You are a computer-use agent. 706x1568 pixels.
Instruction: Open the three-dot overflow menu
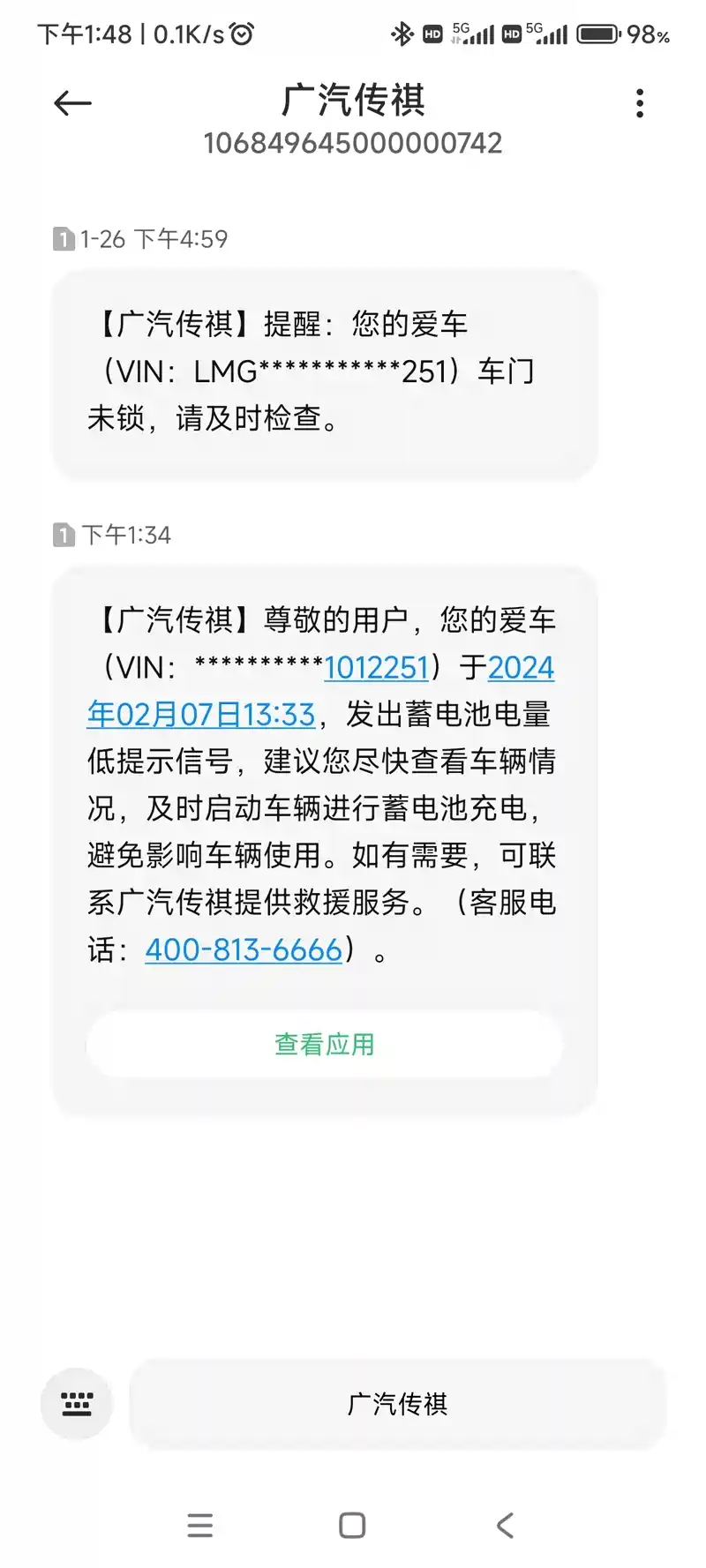(640, 103)
